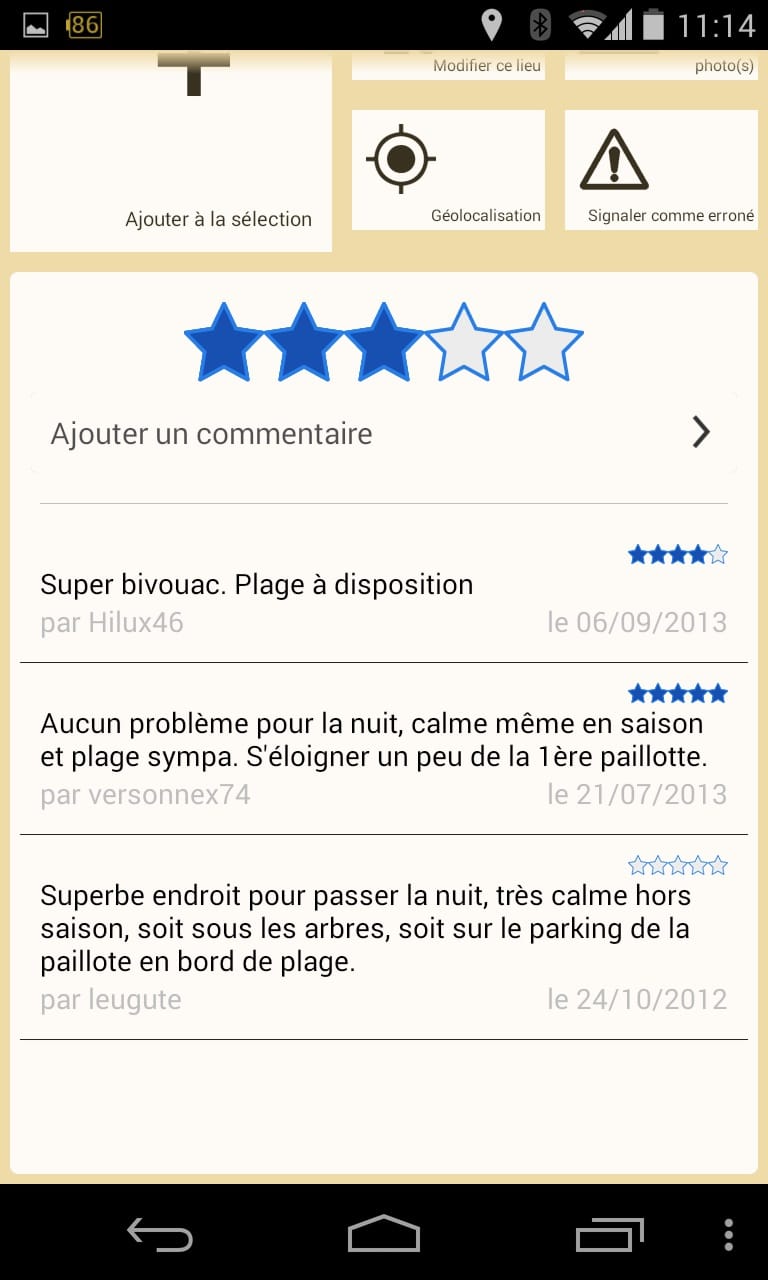Open the photo(s) tile
The width and height of the screenshot is (768, 1280).
pos(661,65)
